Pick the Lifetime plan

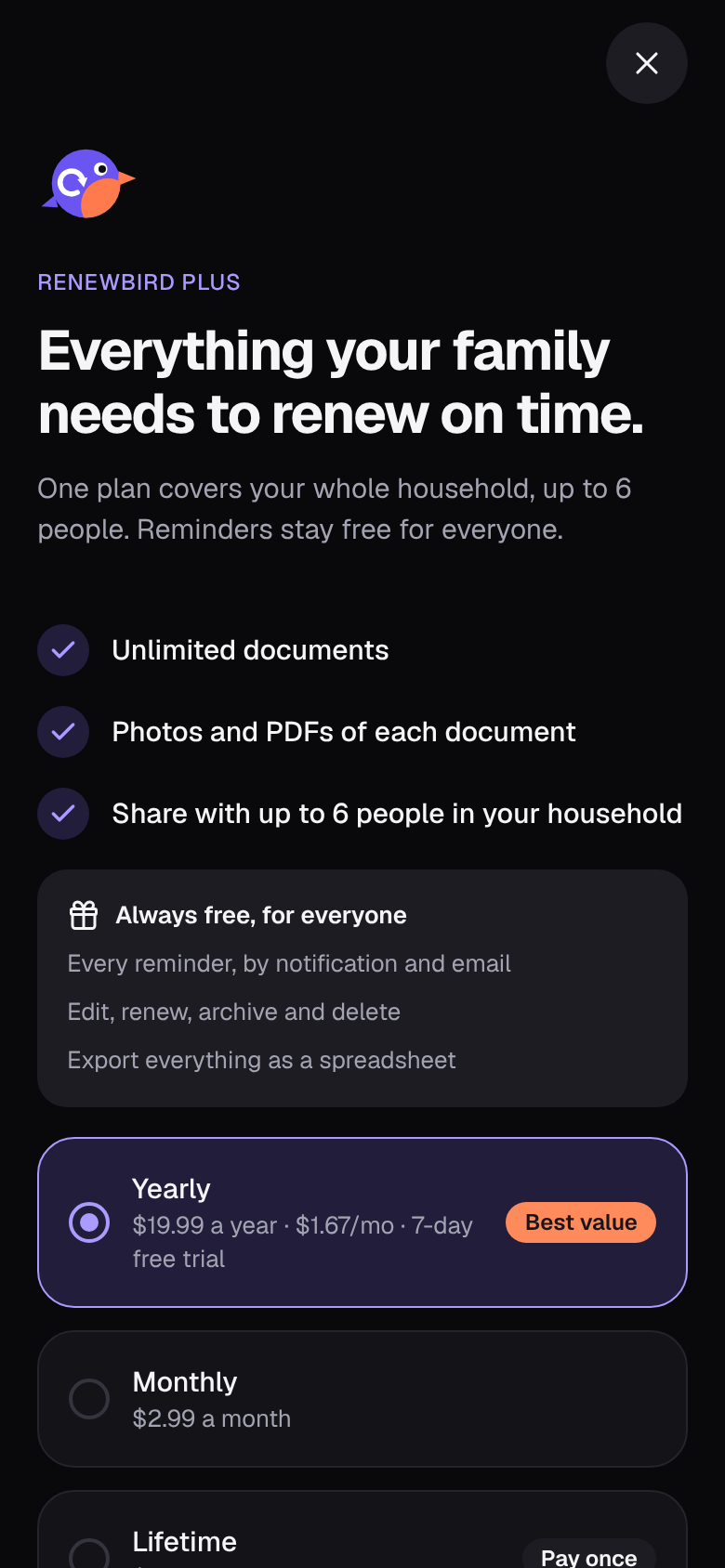[x=362, y=1531]
